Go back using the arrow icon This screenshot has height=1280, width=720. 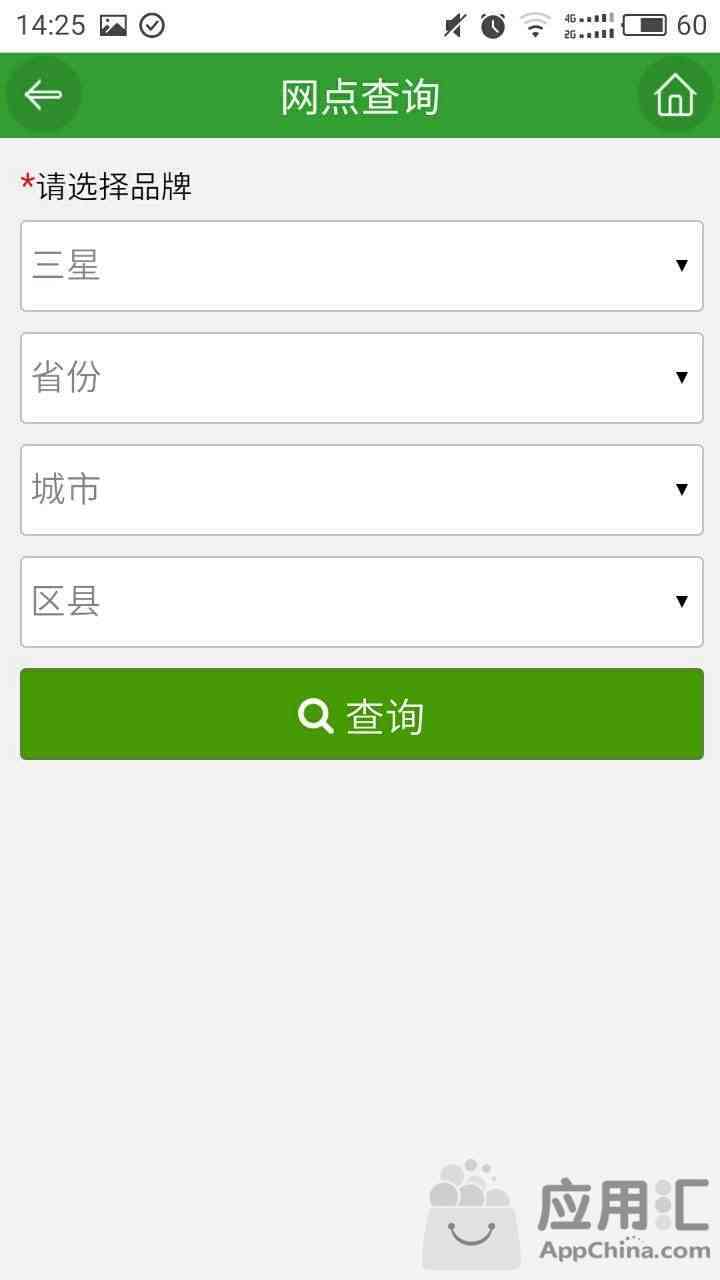43,95
